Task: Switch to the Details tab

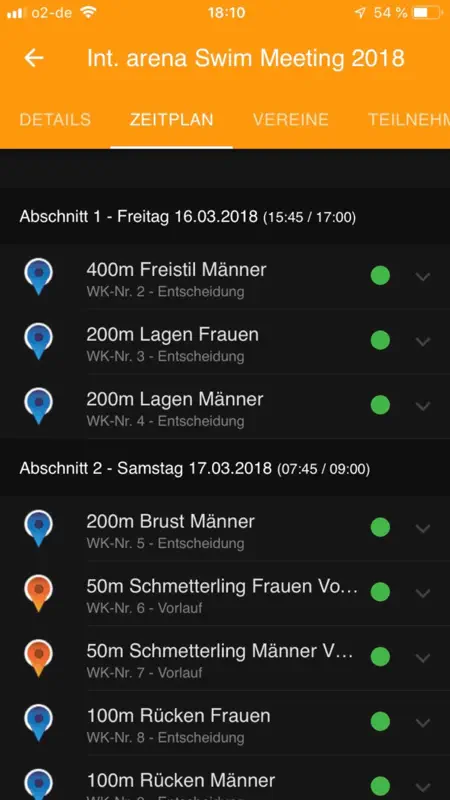Action: (x=55, y=120)
